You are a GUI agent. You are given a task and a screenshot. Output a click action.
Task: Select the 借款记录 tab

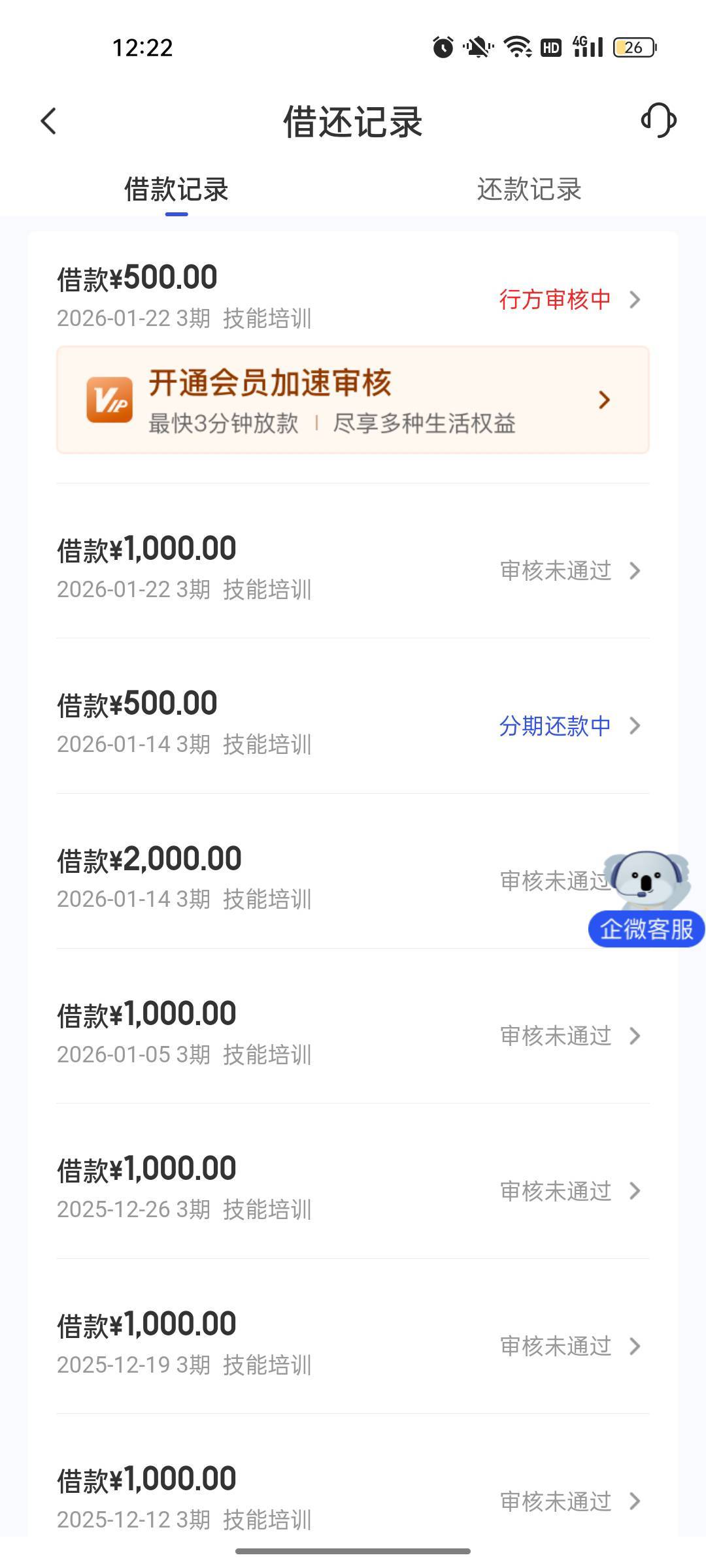point(176,189)
